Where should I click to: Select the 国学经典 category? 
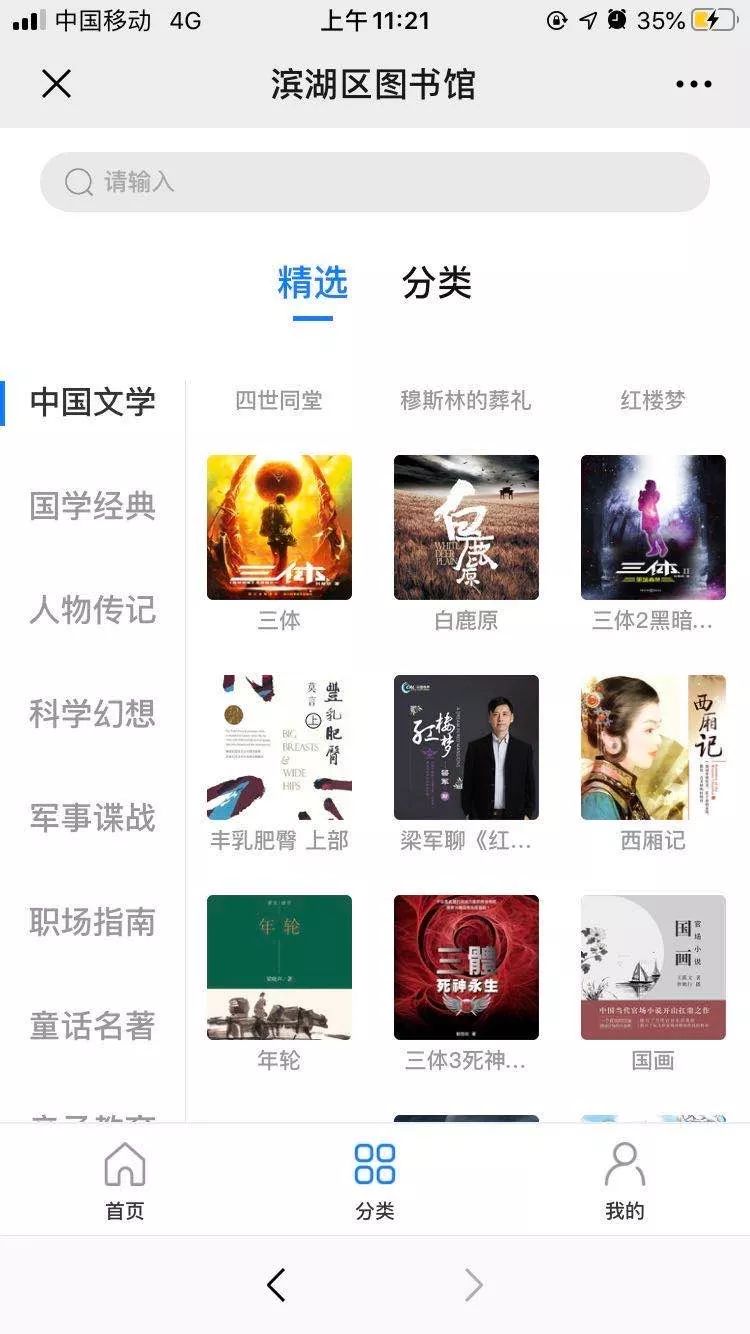coord(93,506)
